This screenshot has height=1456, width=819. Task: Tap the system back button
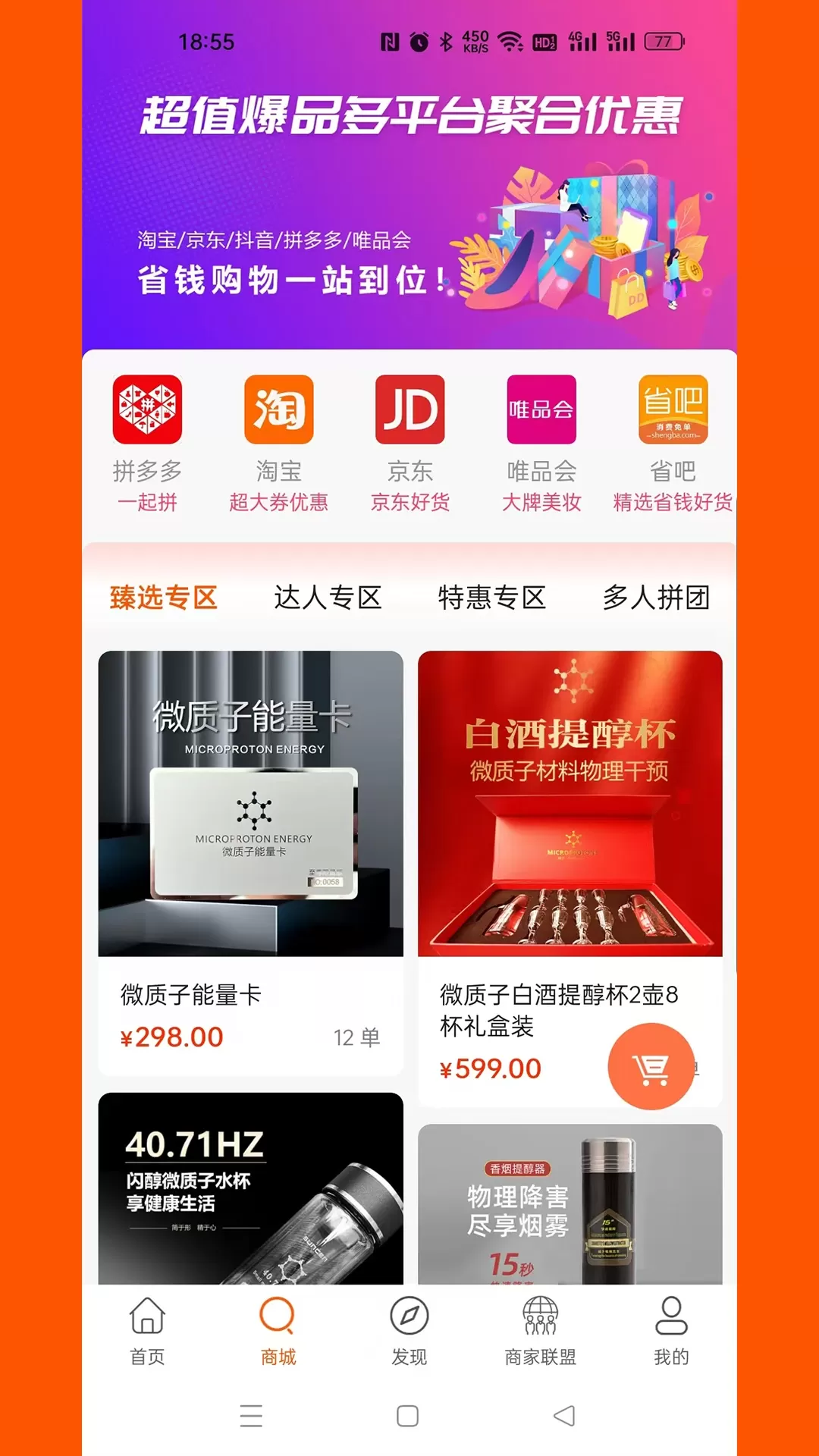[564, 1416]
